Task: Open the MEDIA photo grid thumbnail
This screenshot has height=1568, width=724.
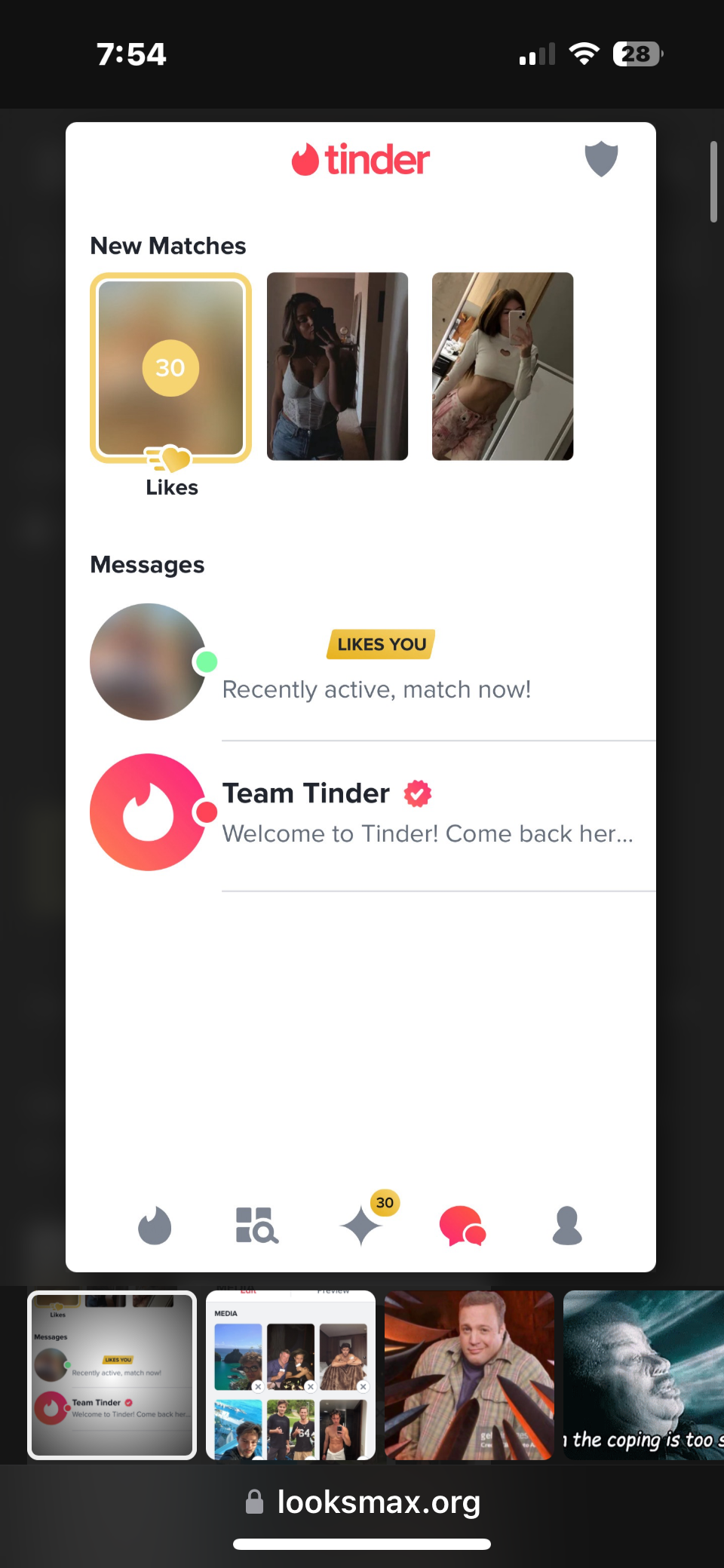Action: pyautogui.click(x=290, y=1375)
